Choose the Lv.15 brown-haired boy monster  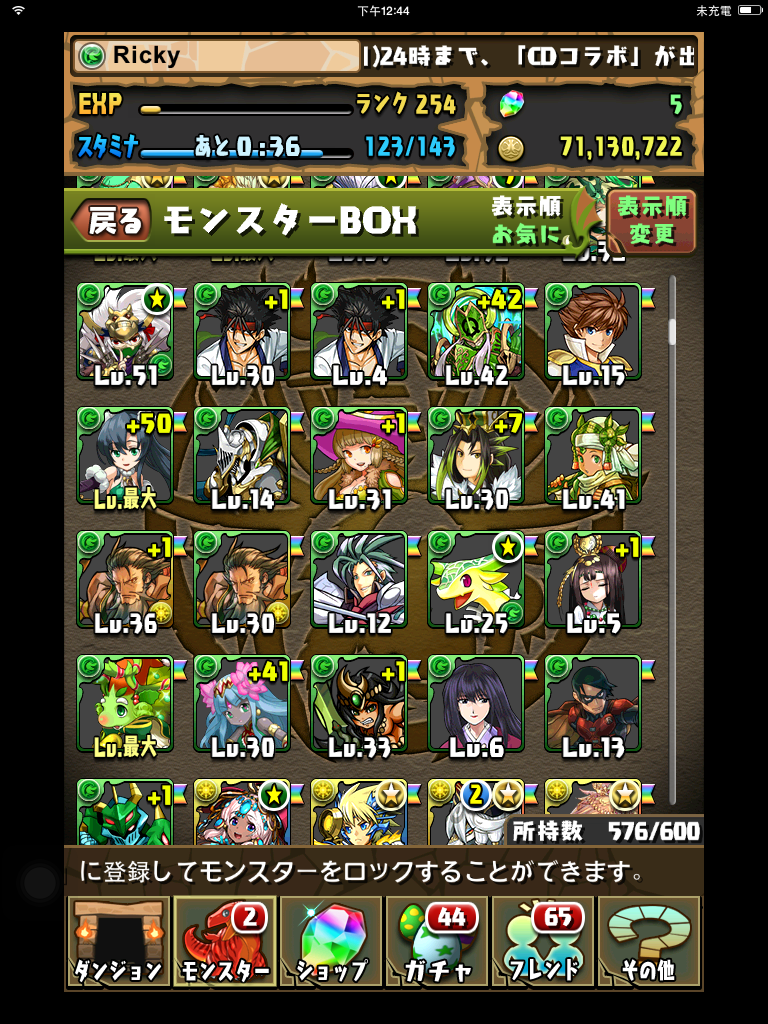coord(593,333)
